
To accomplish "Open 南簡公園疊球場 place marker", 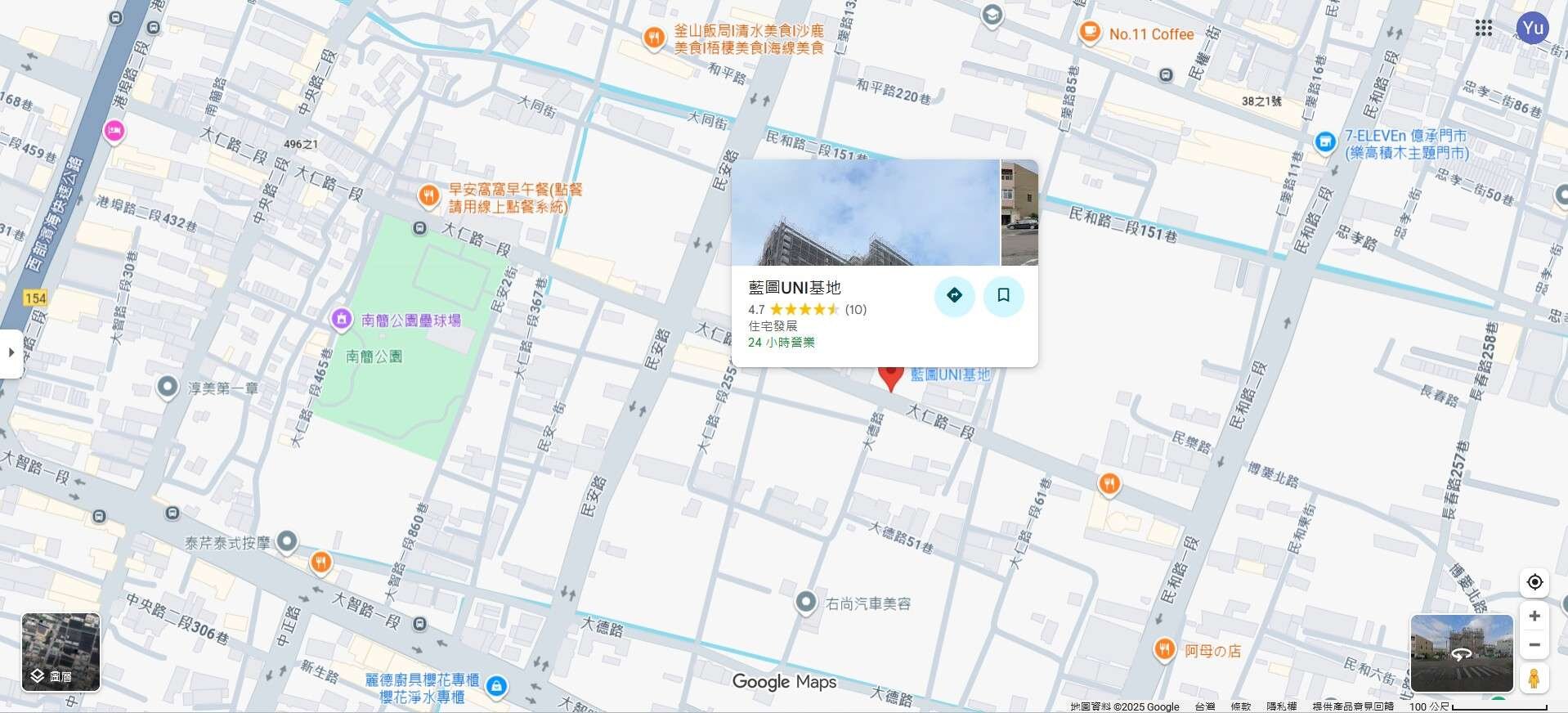I will coord(342,320).
